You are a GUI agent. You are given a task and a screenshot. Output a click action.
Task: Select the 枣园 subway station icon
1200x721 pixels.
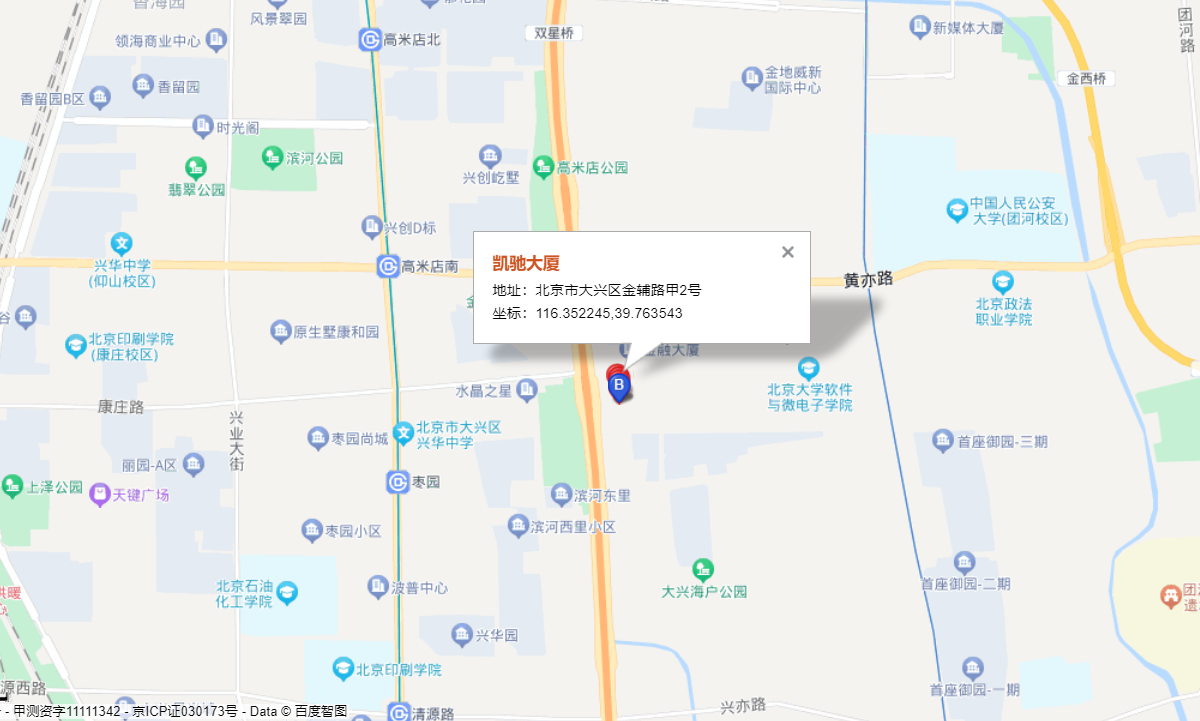398,482
